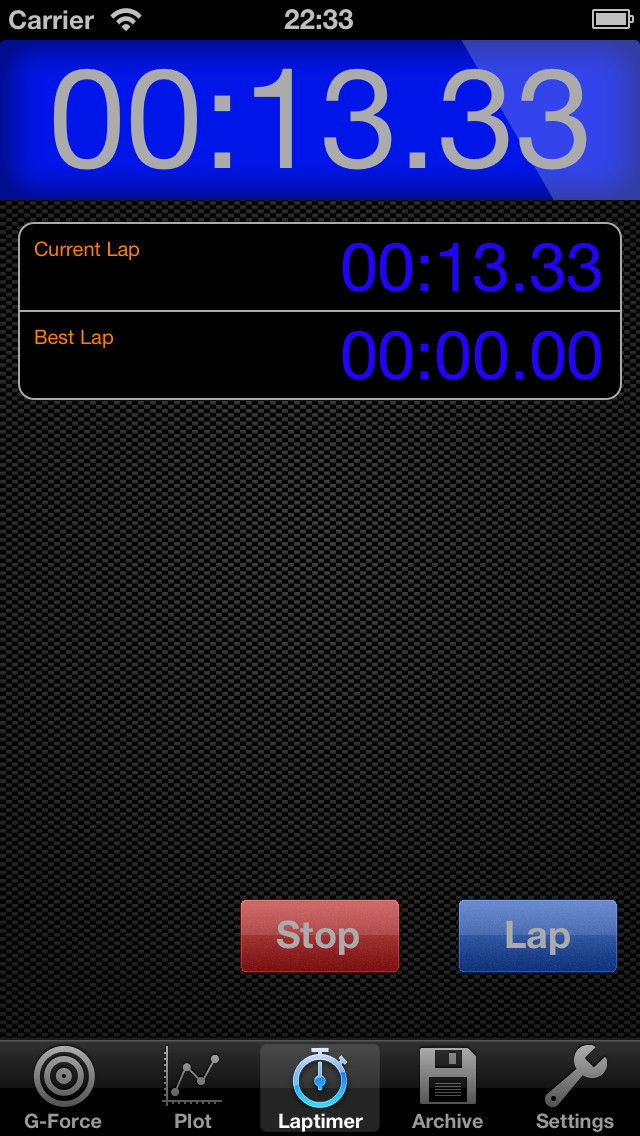Select the Laptimer tab
The width and height of the screenshot is (640, 1136).
320,1088
